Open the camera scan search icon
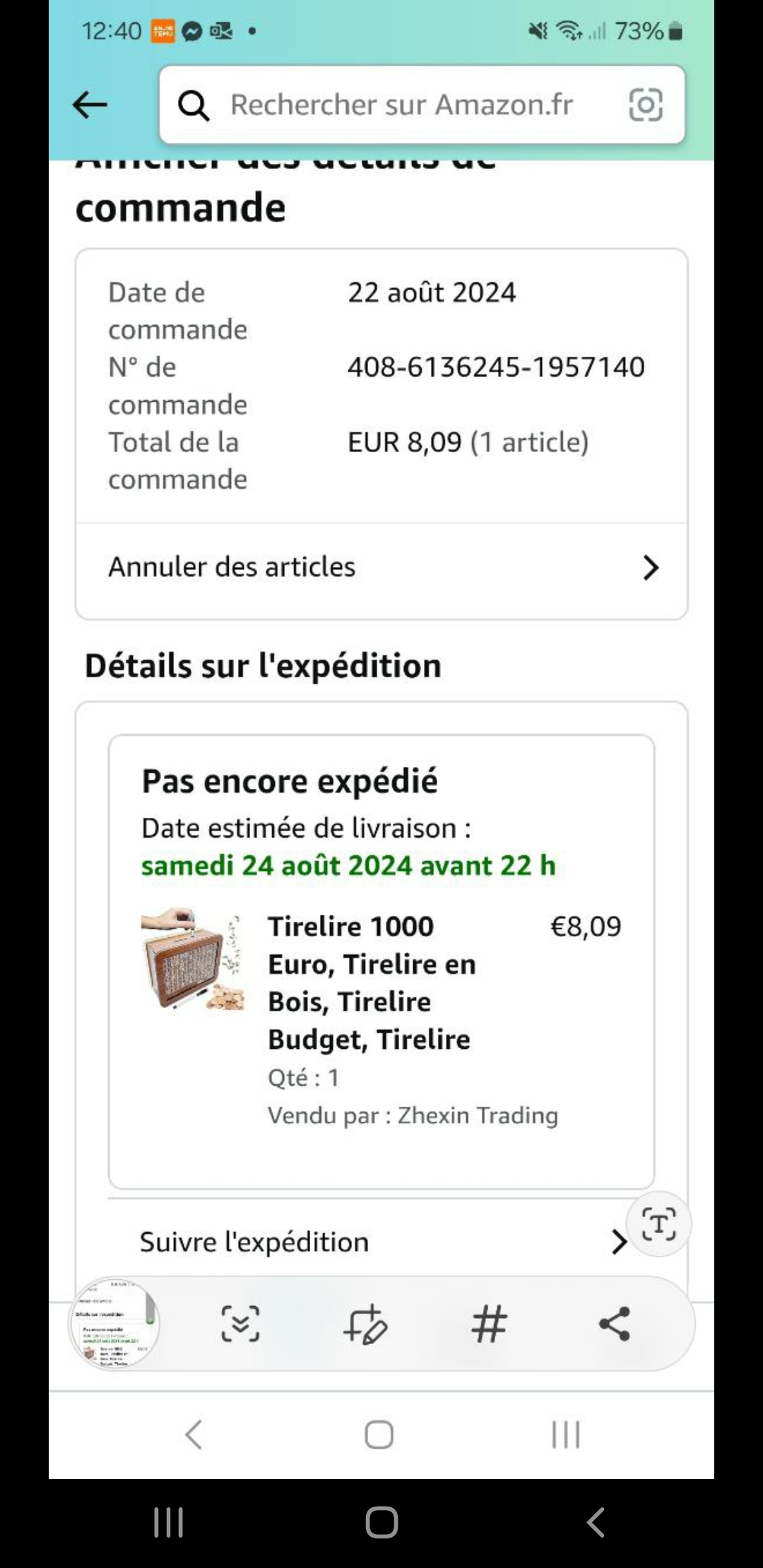 pos(645,105)
